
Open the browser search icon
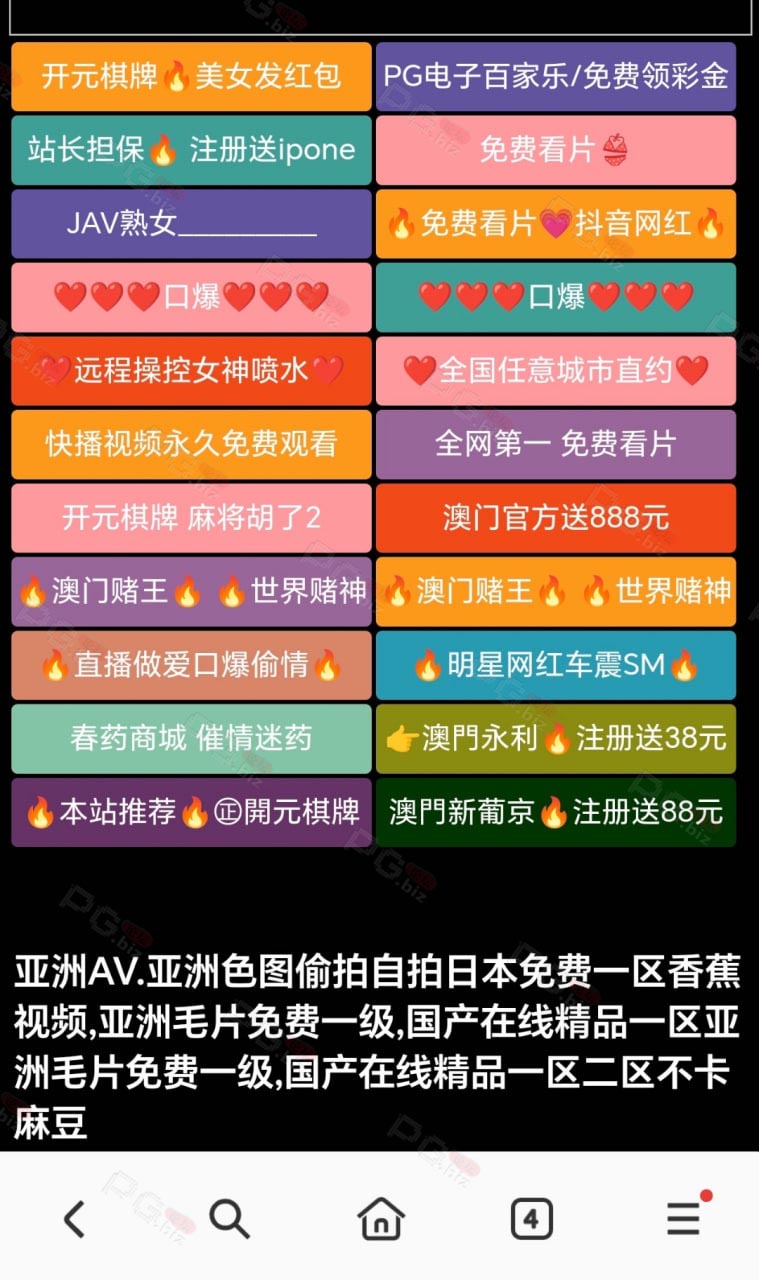point(228,1219)
